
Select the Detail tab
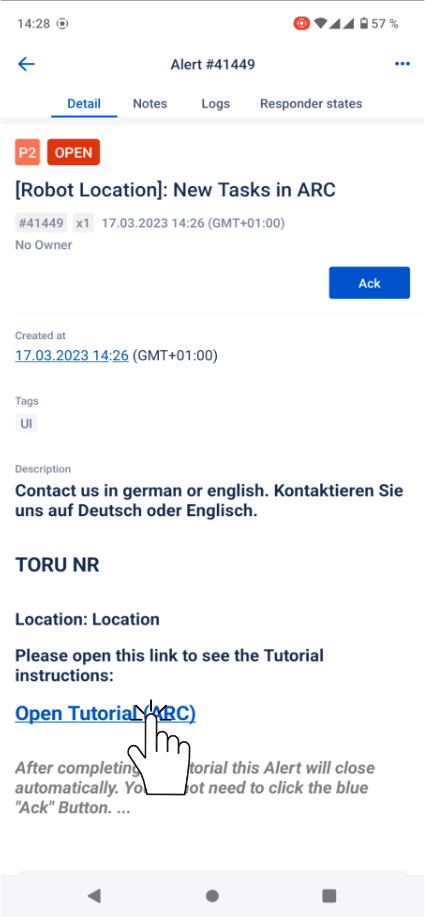coord(84,104)
